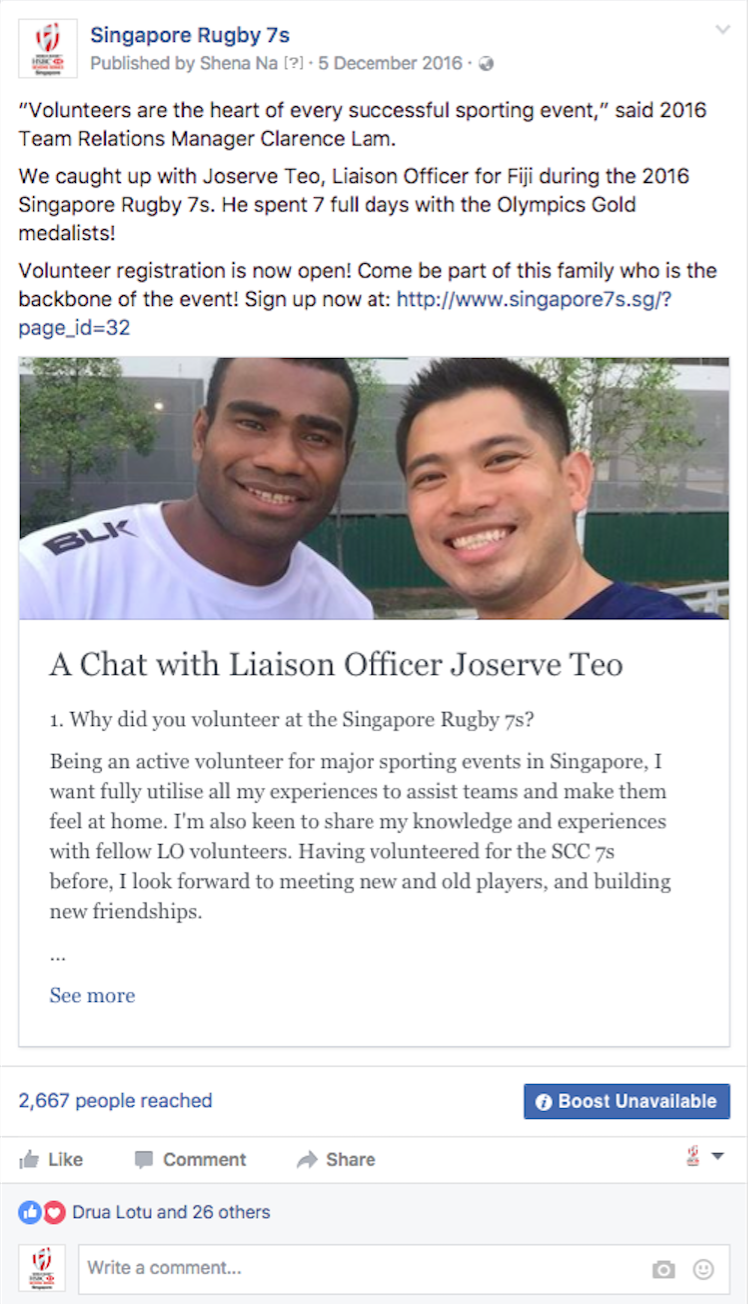Like this post
The image size is (748, 1304).
[x=51, y=1159]
